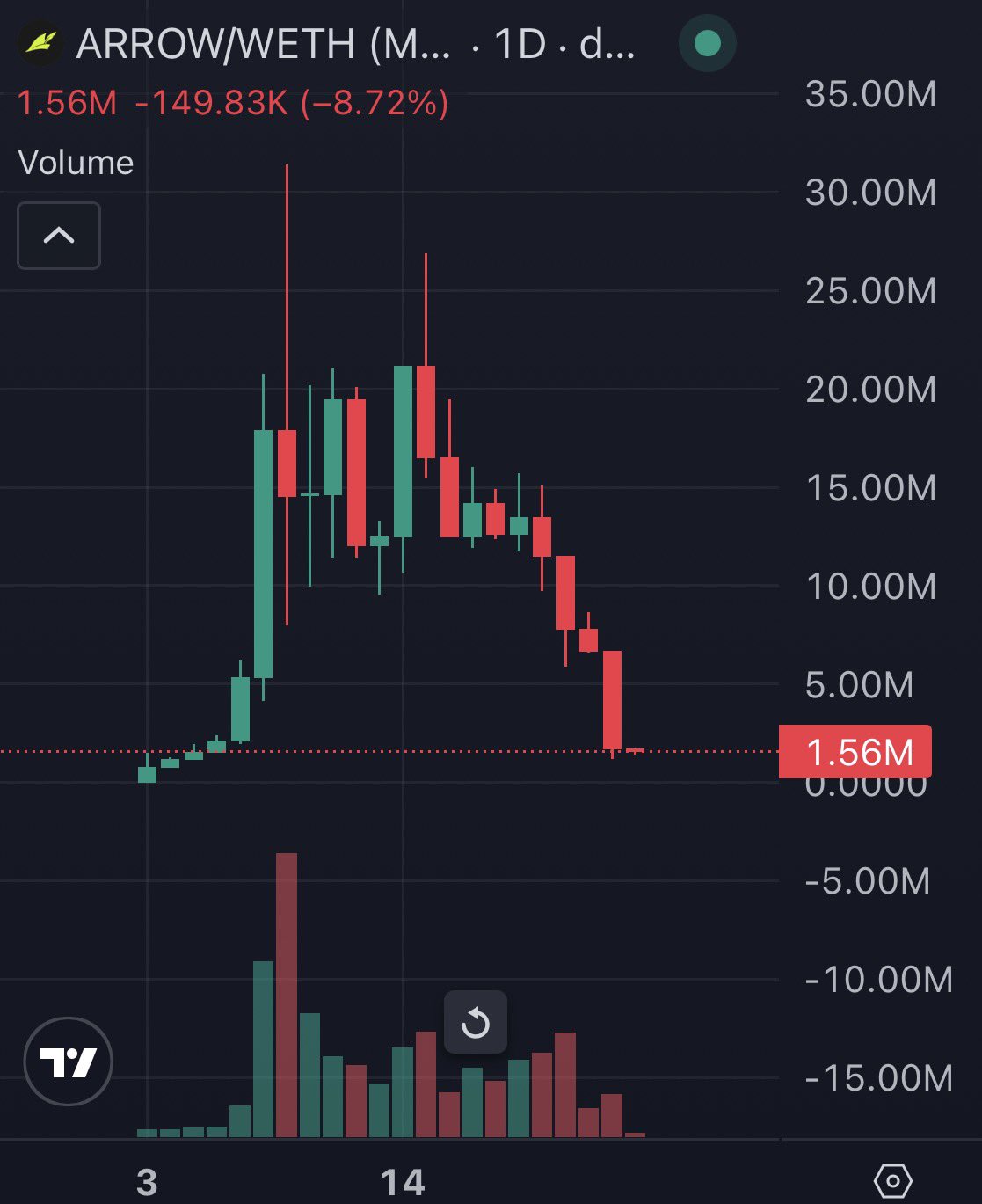Viewport: 982px width, 1204px height.
Task: Tap the TradingView logo button
Action: point(69,1062)
